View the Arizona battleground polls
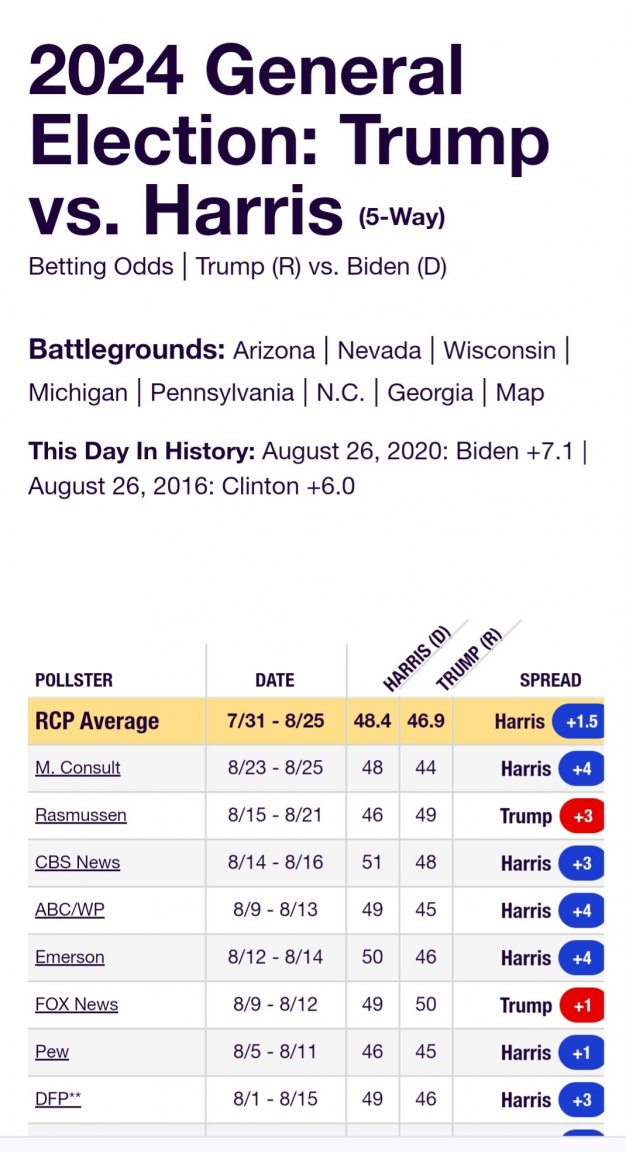 tap(274, 350)
